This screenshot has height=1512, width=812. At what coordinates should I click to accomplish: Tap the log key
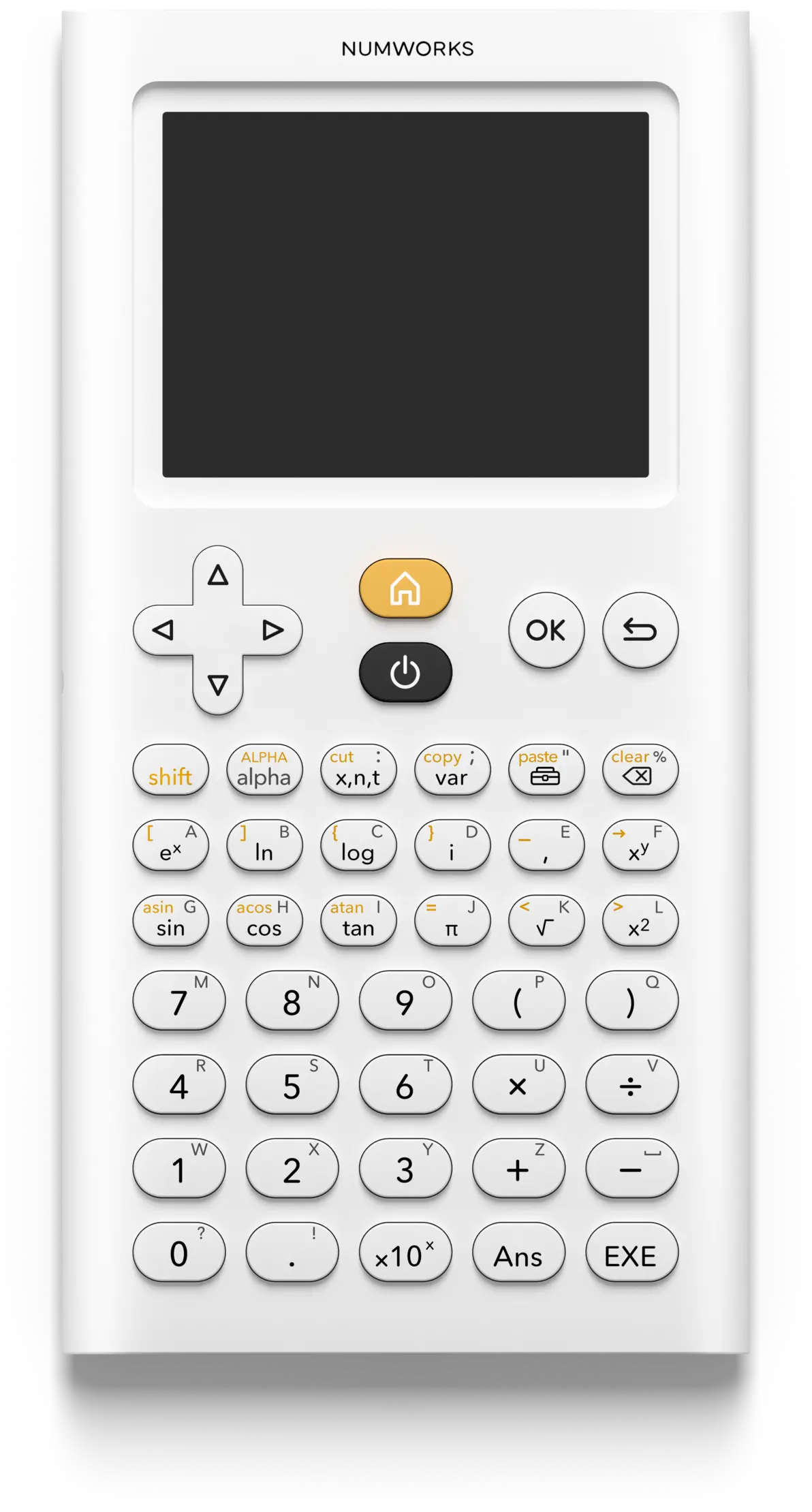(358, 846)
